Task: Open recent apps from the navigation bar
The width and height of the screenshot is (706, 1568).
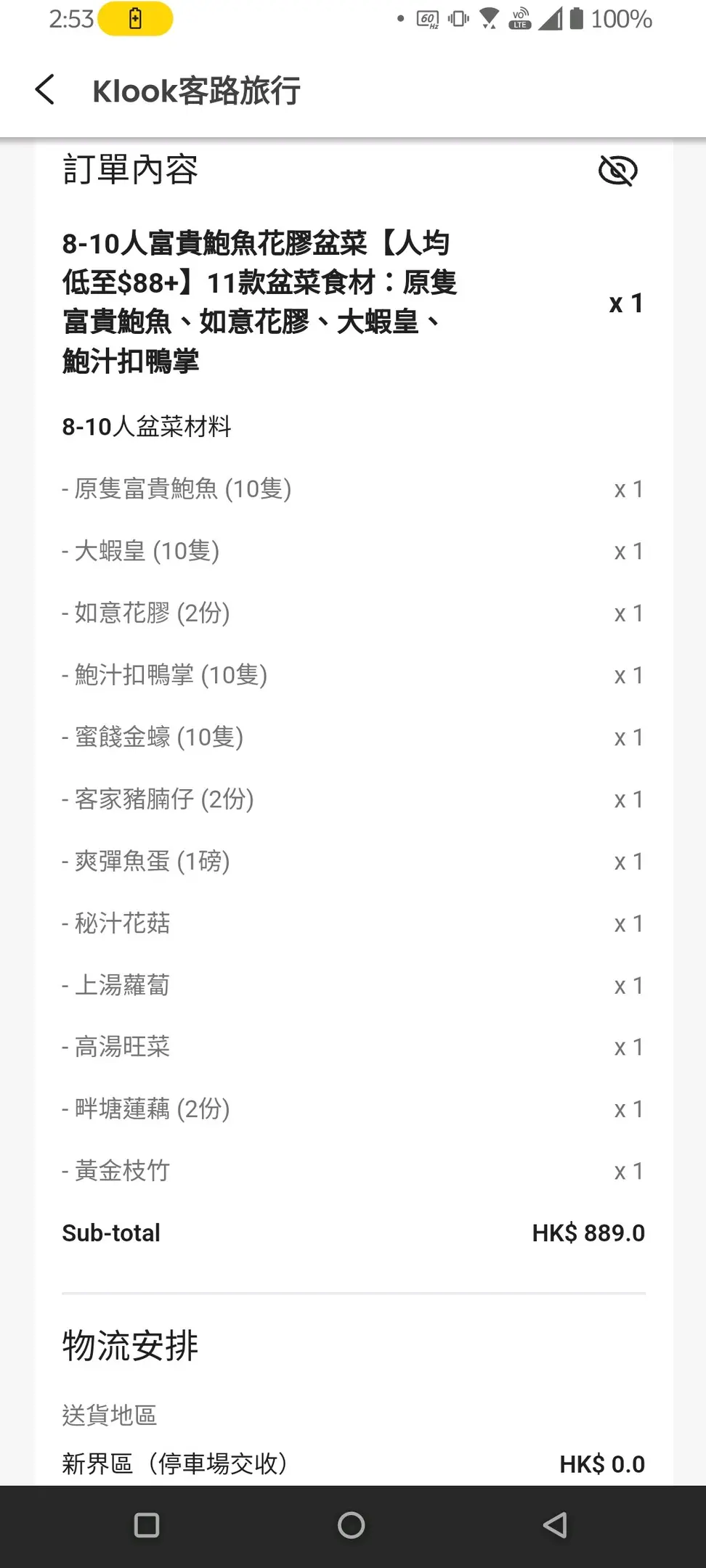Action: tap(147, 1525)
